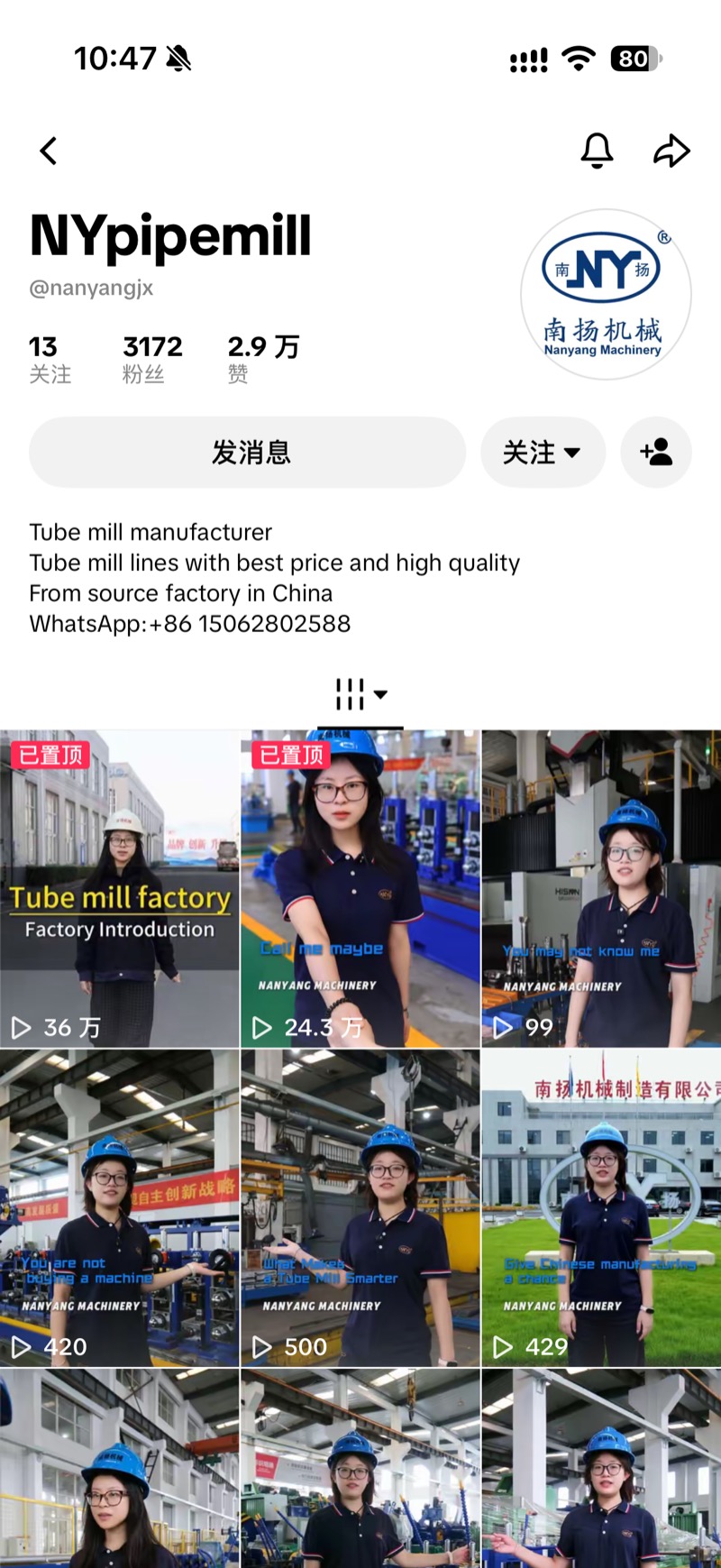The image size is (721, 1568).
Task: Open the video with 500 views
Action: point(360,1208)
